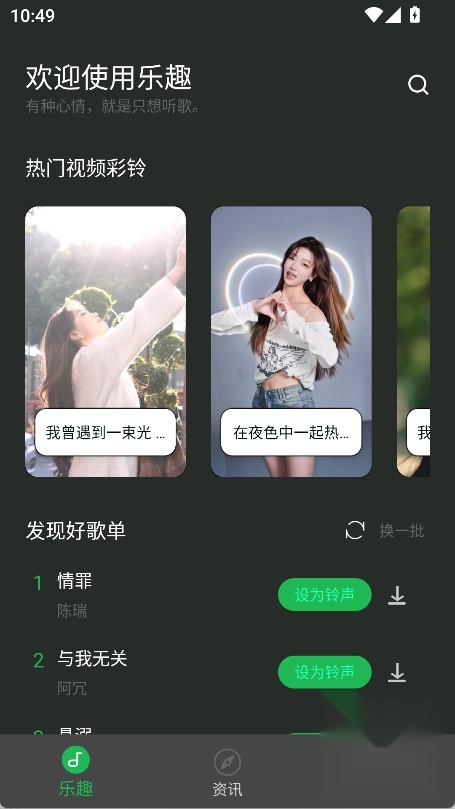Open the search icon

418,85
